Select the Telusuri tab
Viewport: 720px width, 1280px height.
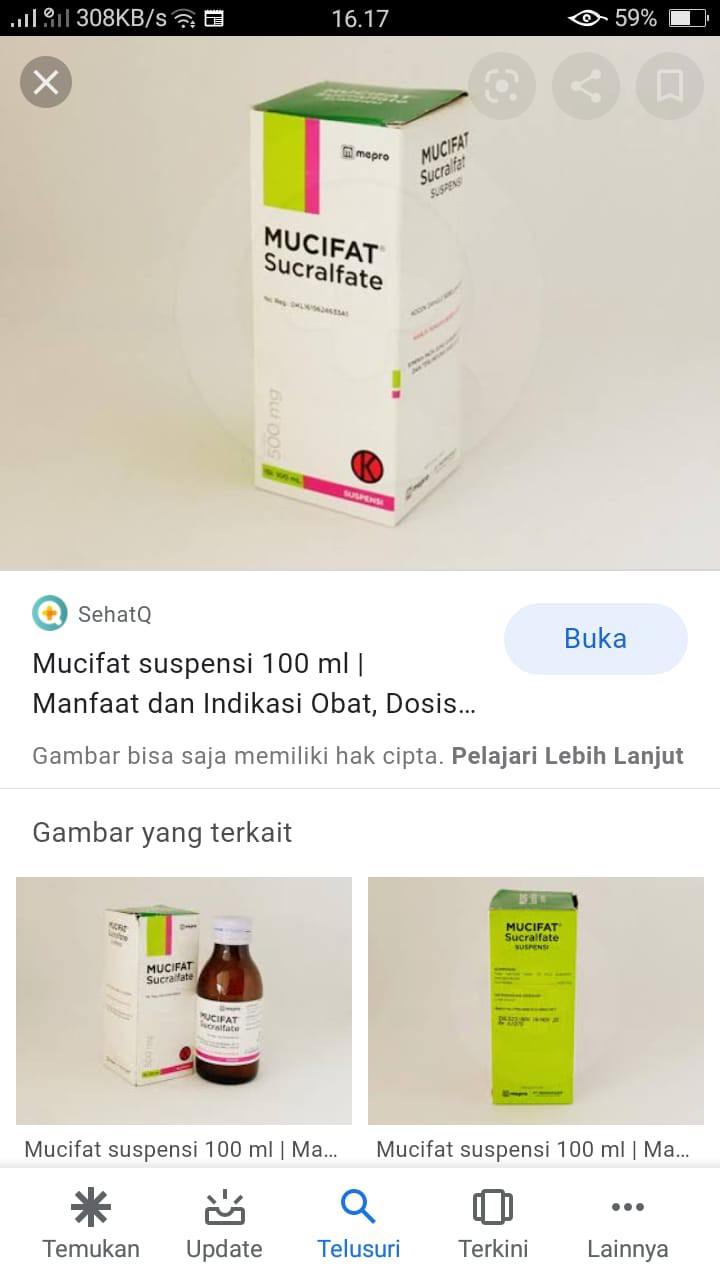pyautogui.click(x=358, y=1224)
